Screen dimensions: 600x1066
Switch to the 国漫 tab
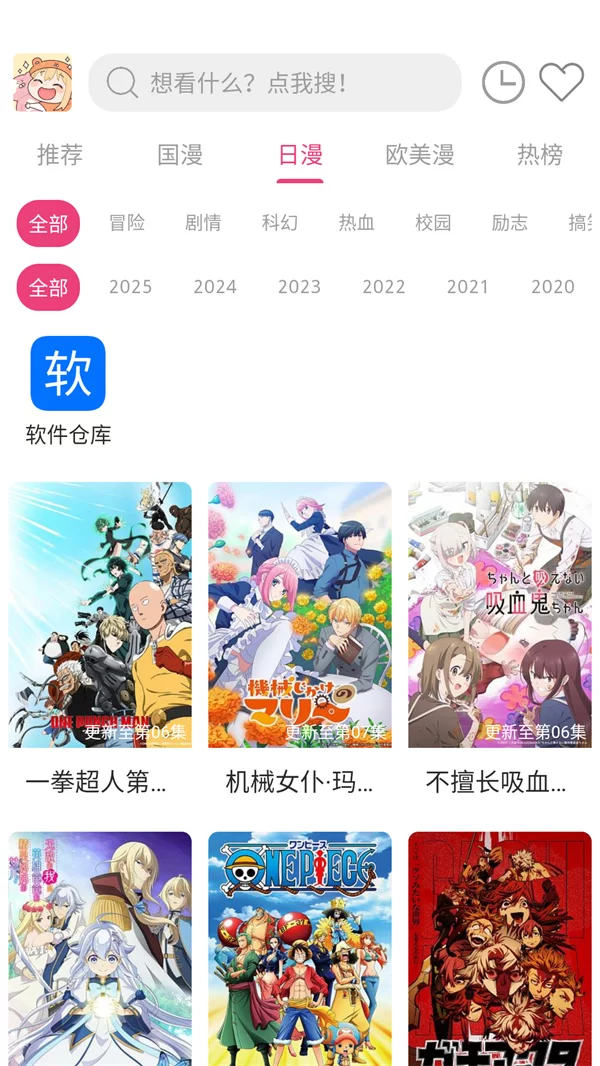(180, 155)
